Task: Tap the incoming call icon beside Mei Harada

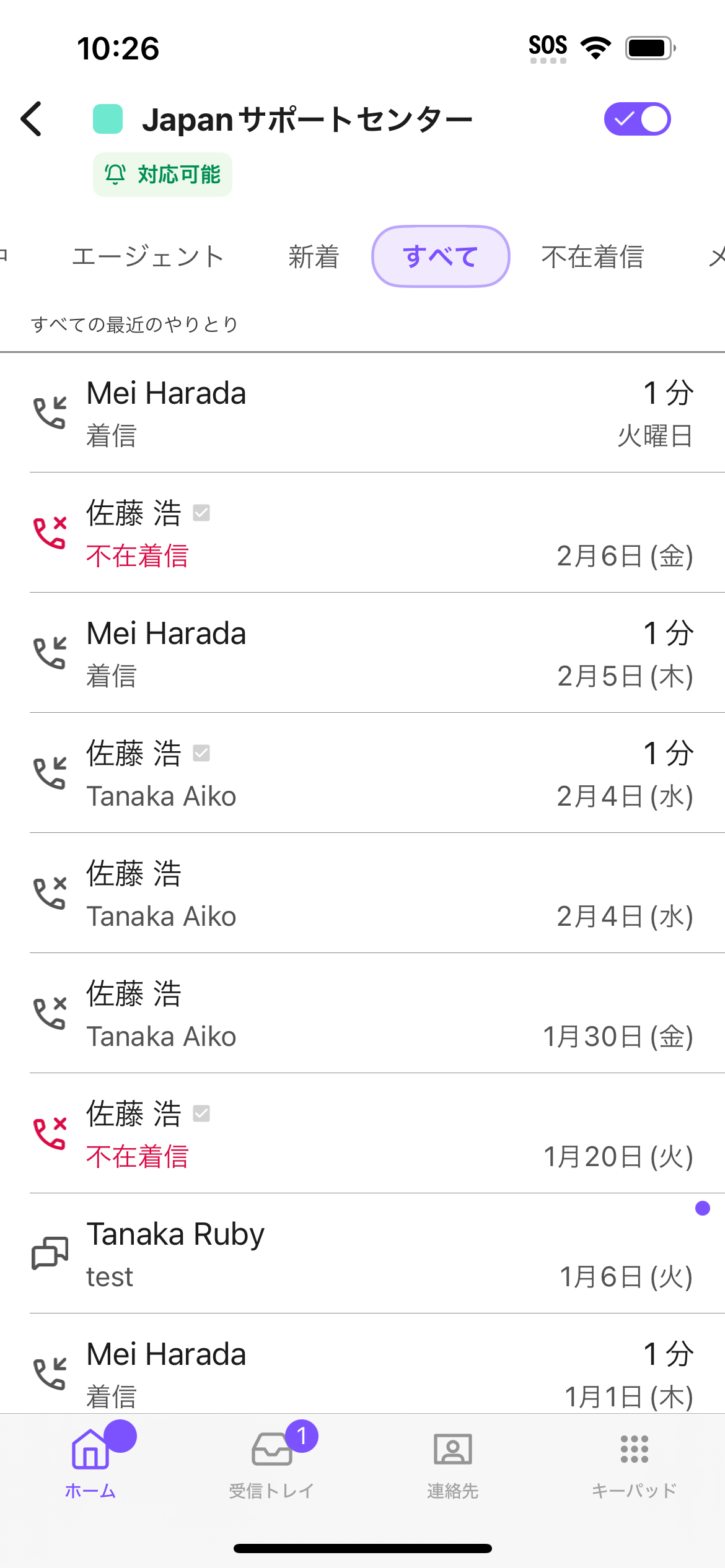Action: [x=51, y=412]
